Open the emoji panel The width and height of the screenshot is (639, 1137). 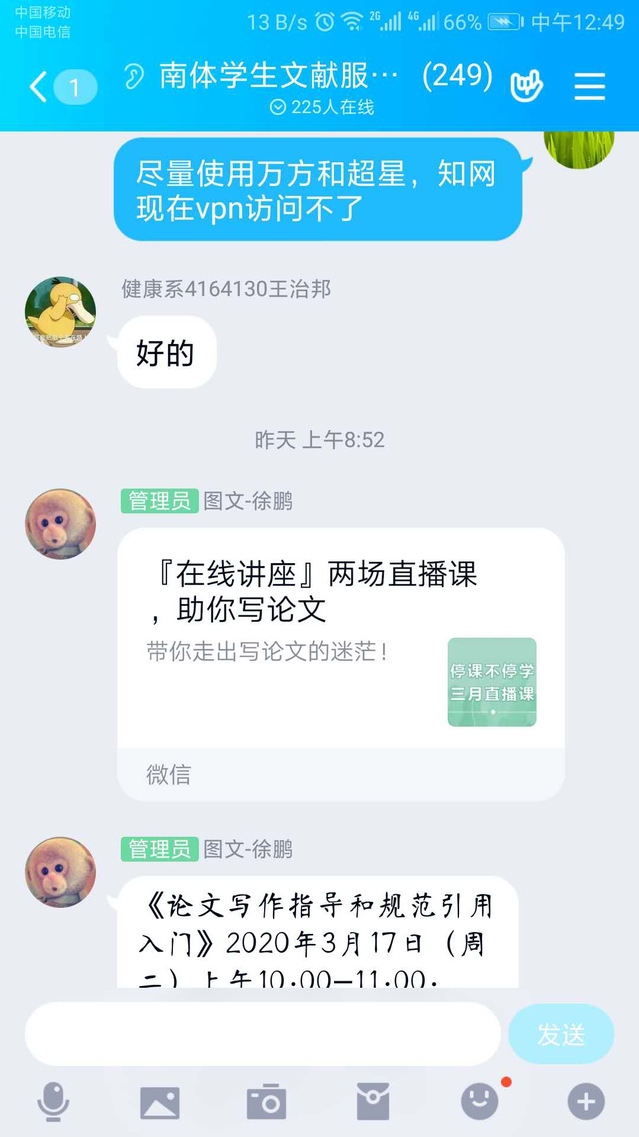[480, 1102]
